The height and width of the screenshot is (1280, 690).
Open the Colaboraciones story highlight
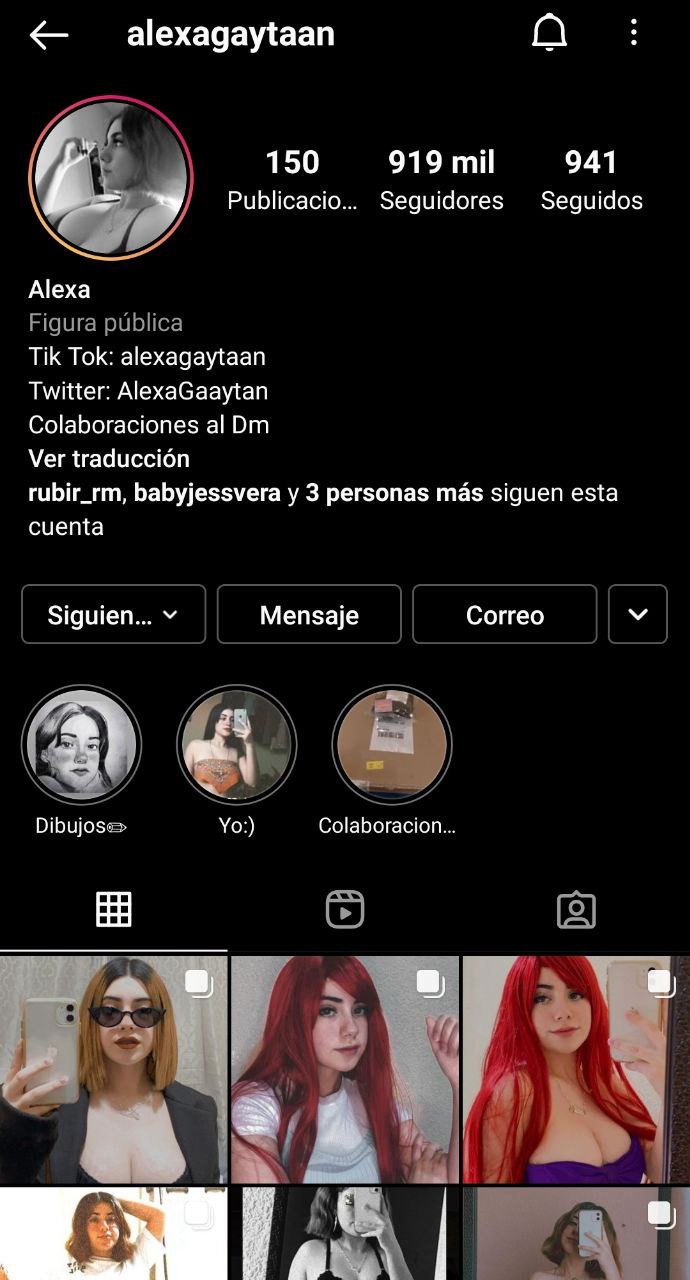[392, 745]
